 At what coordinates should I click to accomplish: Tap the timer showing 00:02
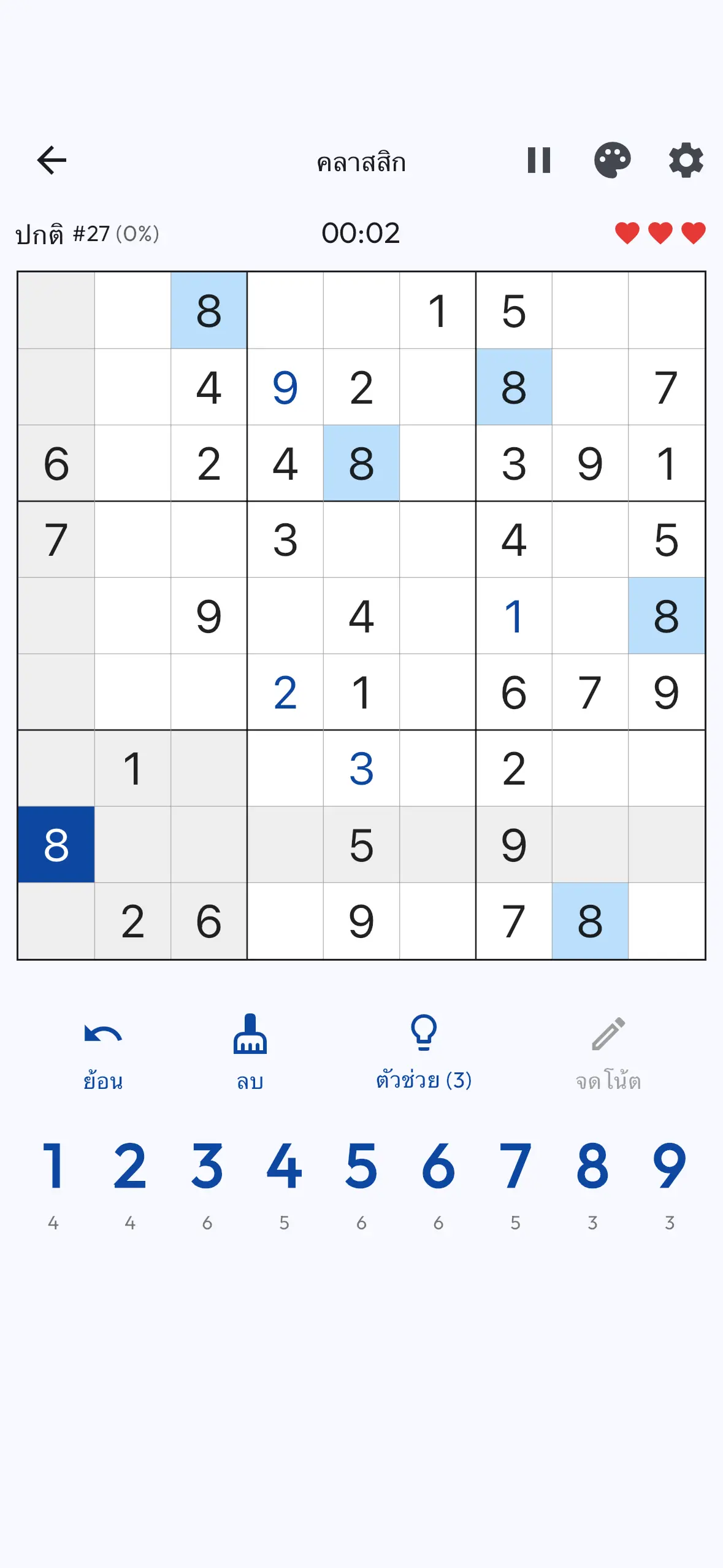coord(361,234)
